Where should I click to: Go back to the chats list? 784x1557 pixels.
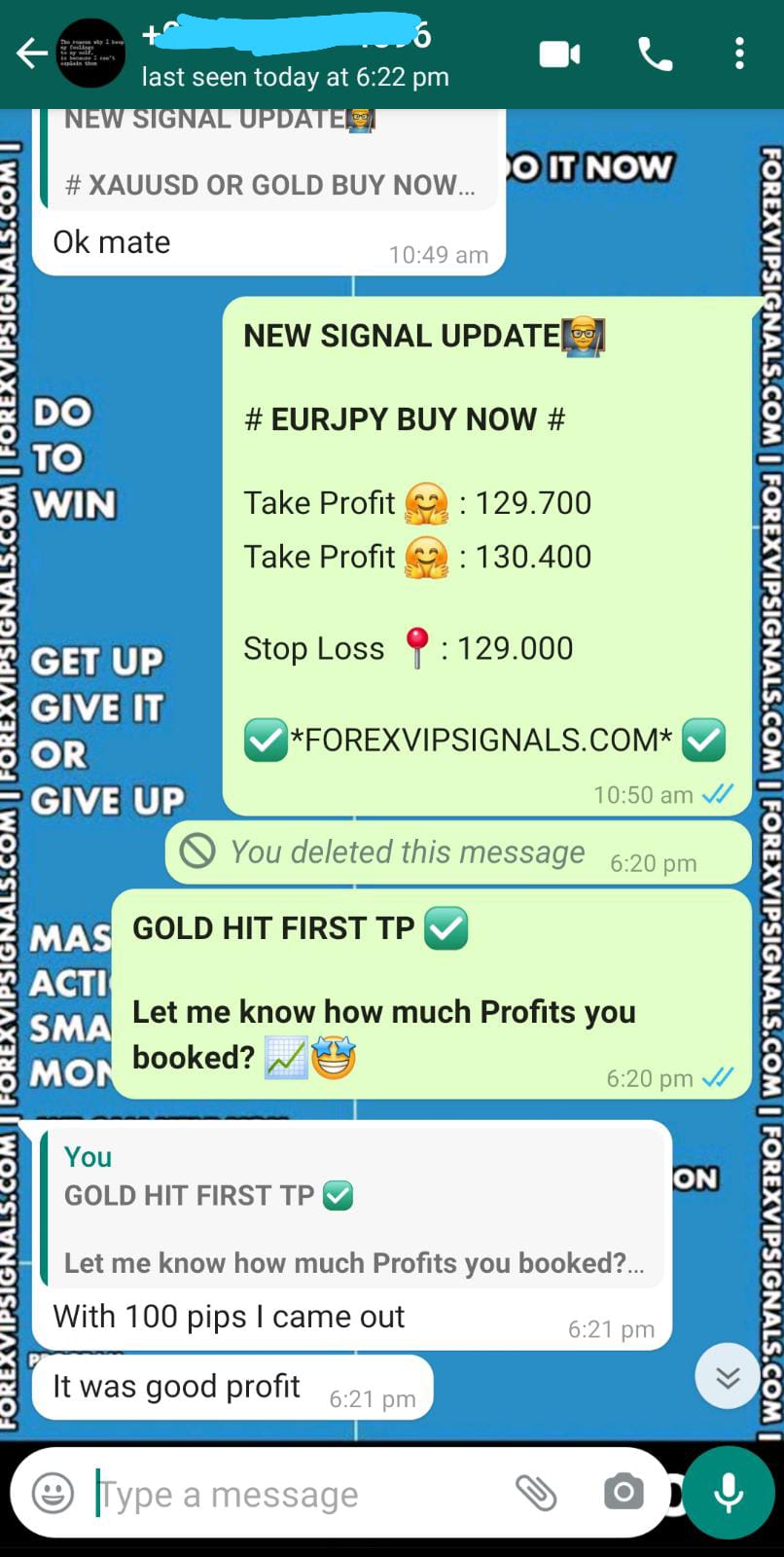(31, 54)
